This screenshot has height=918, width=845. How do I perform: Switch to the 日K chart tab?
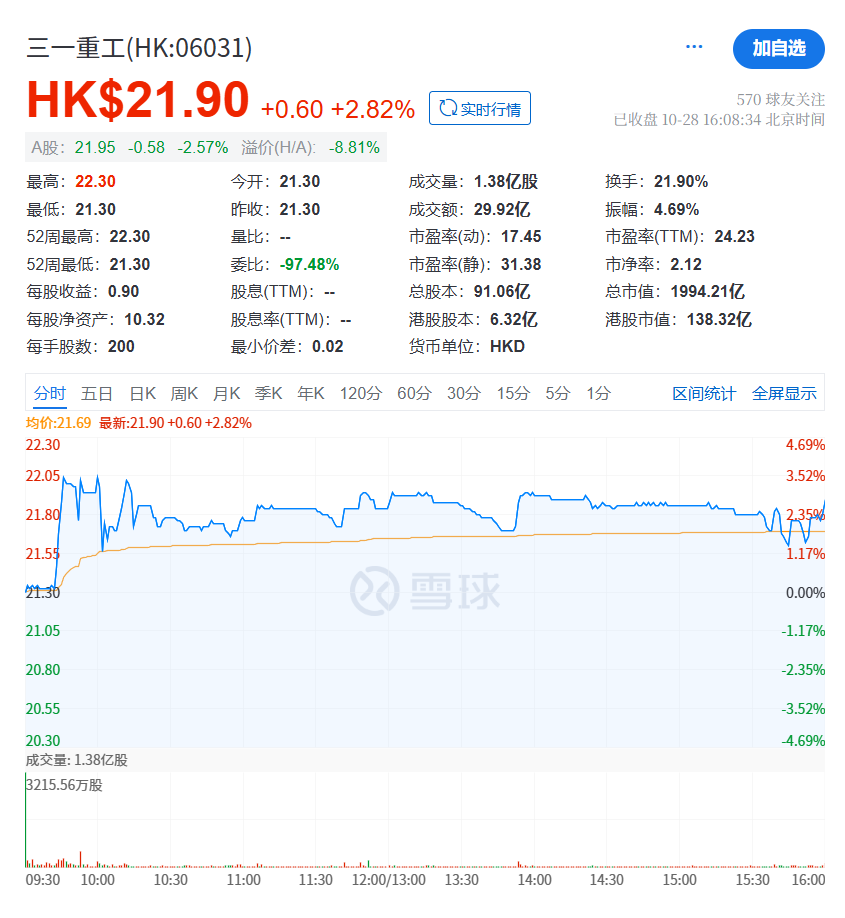(x=143, y=394)
